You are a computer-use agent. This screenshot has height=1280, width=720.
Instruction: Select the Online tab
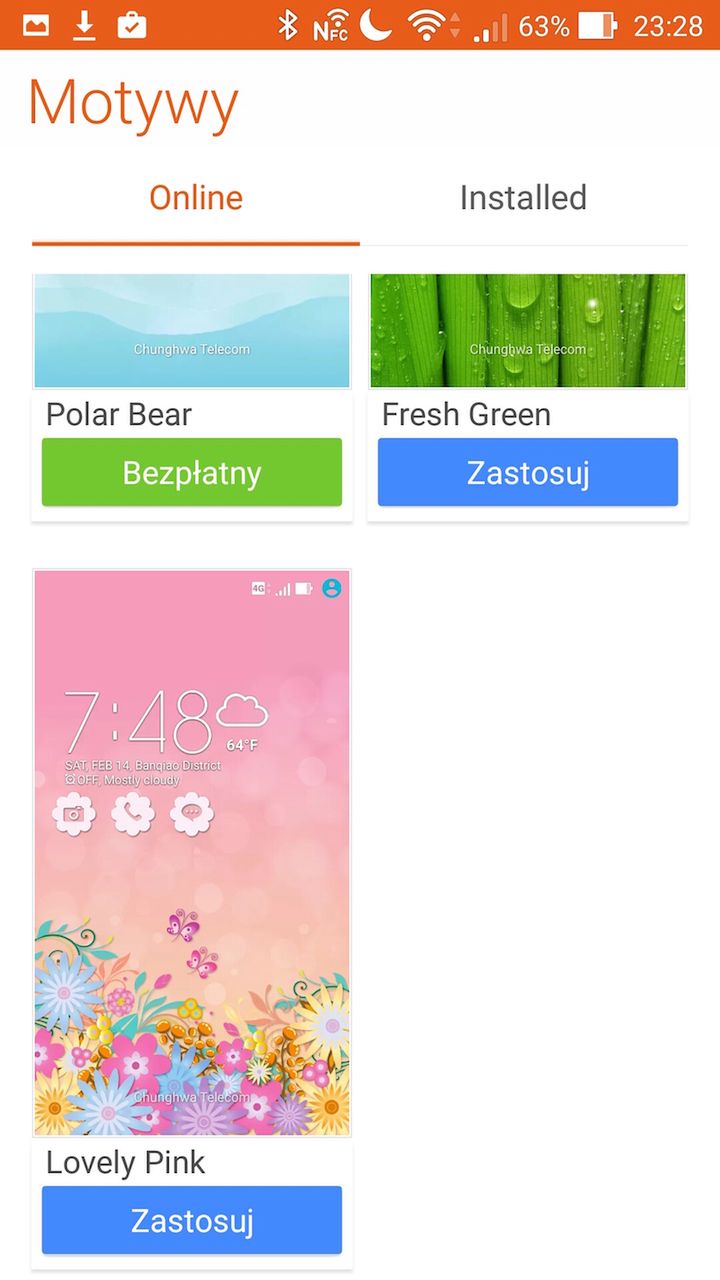point(196,198)
